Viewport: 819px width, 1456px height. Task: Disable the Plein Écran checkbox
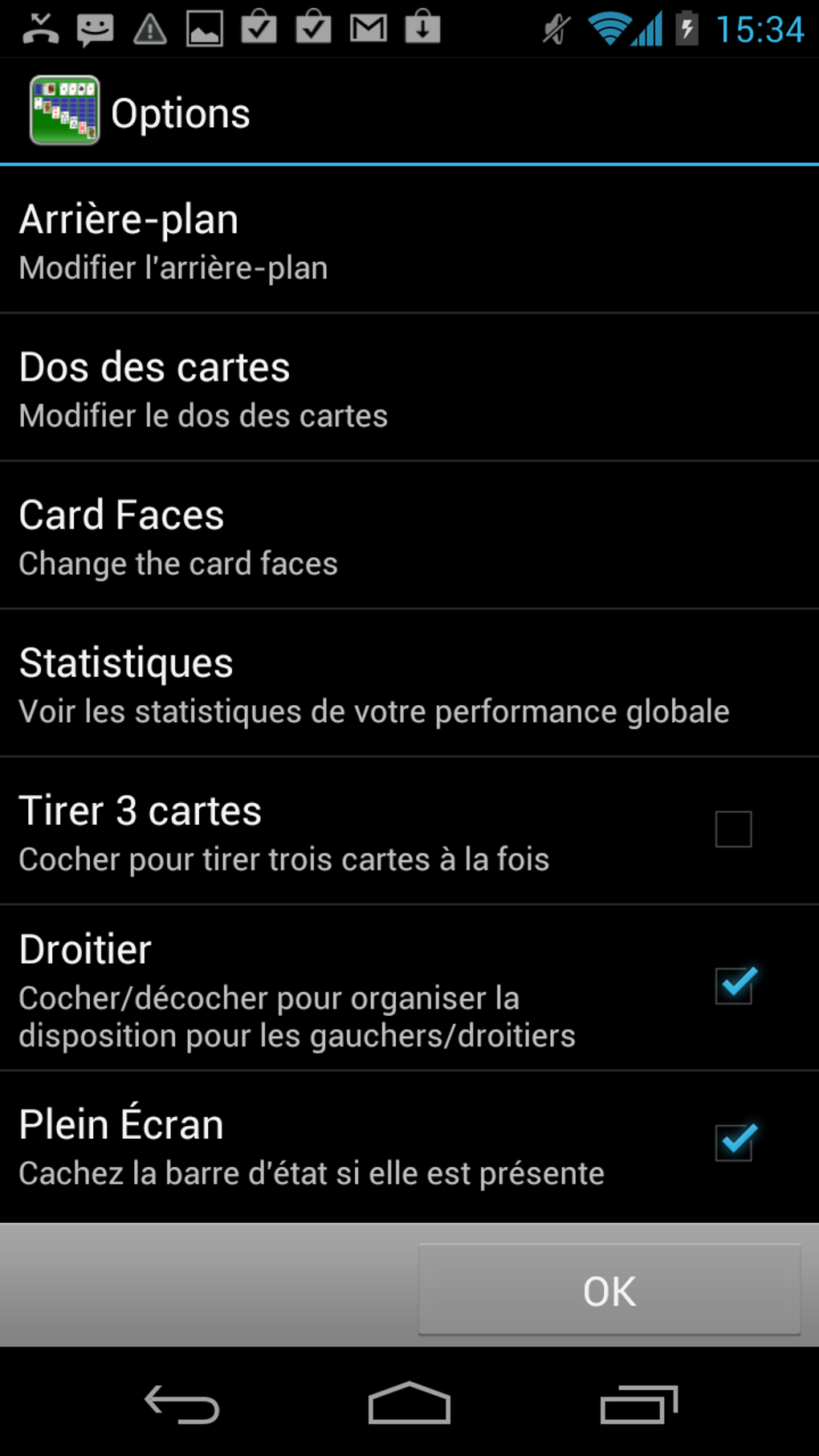pyautogui.click(x=733, y=1143)
